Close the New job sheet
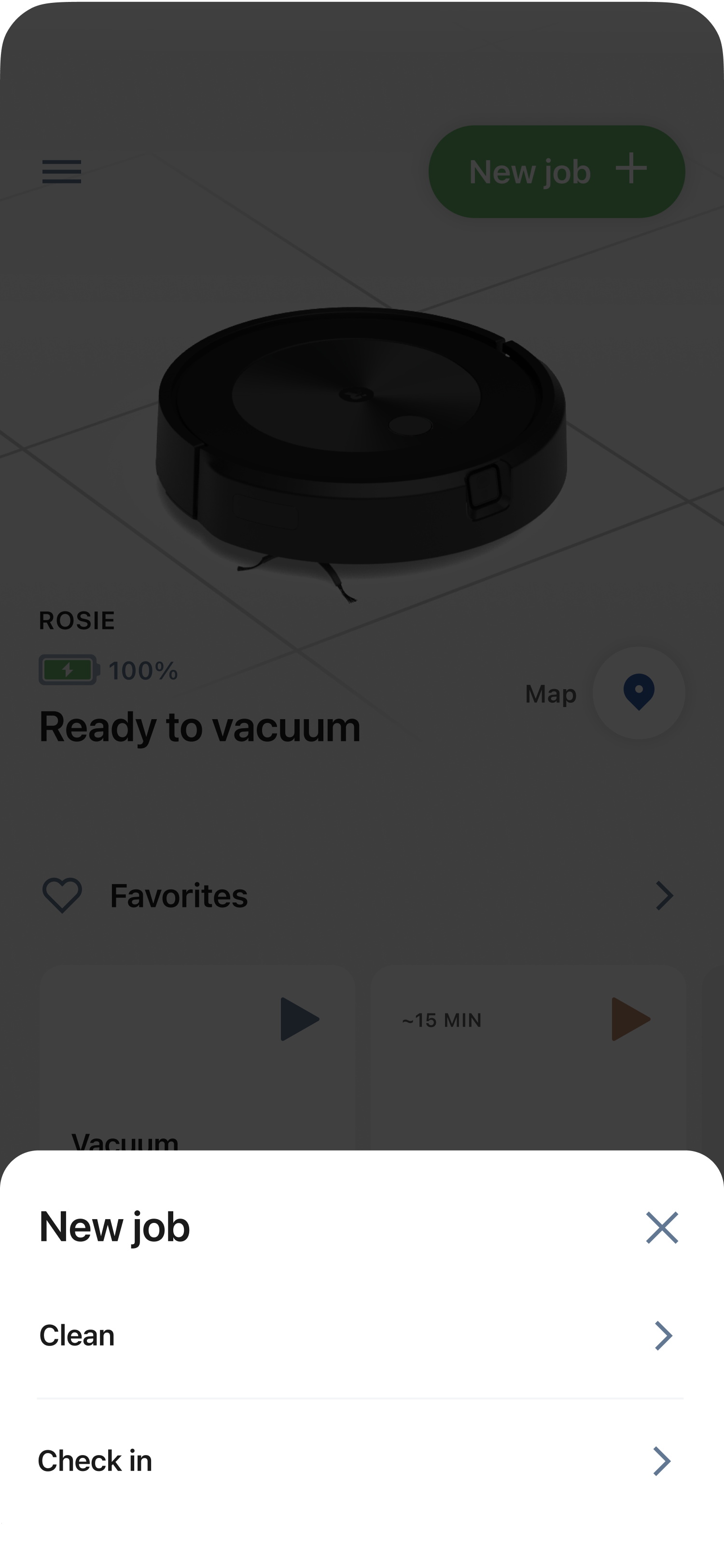724x1568 pixels. (x=661, y=1227)
